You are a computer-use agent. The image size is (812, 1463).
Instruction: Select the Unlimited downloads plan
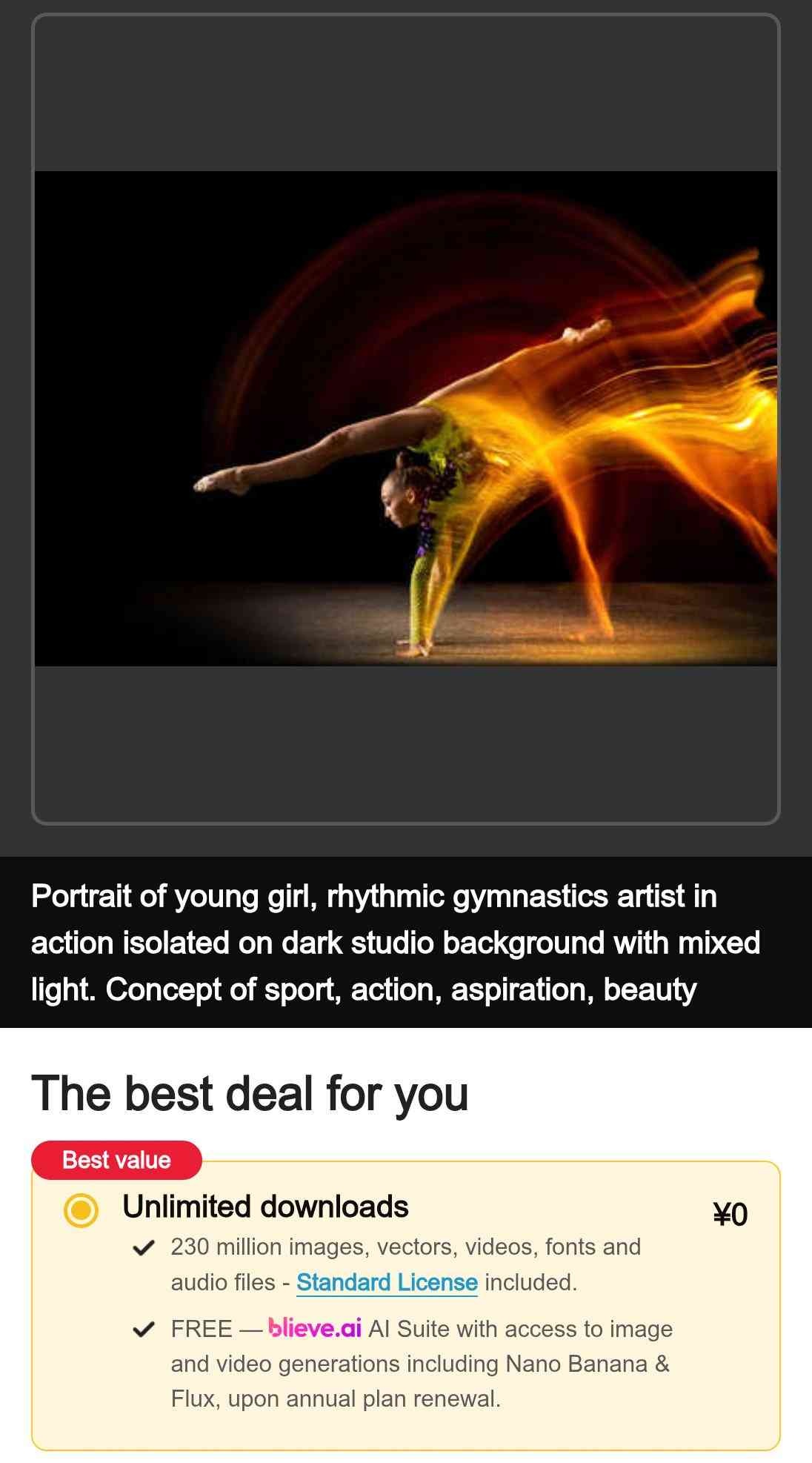(81, 1210)
